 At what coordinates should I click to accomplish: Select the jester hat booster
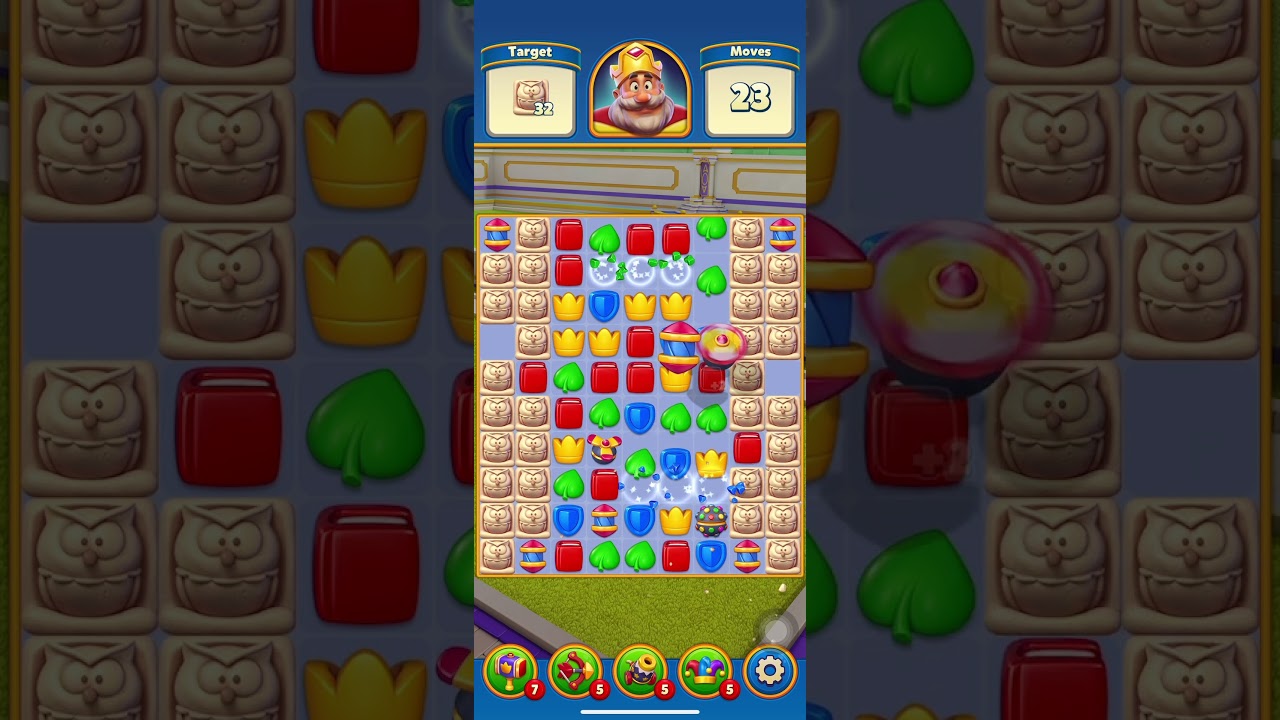click(706, 671)
